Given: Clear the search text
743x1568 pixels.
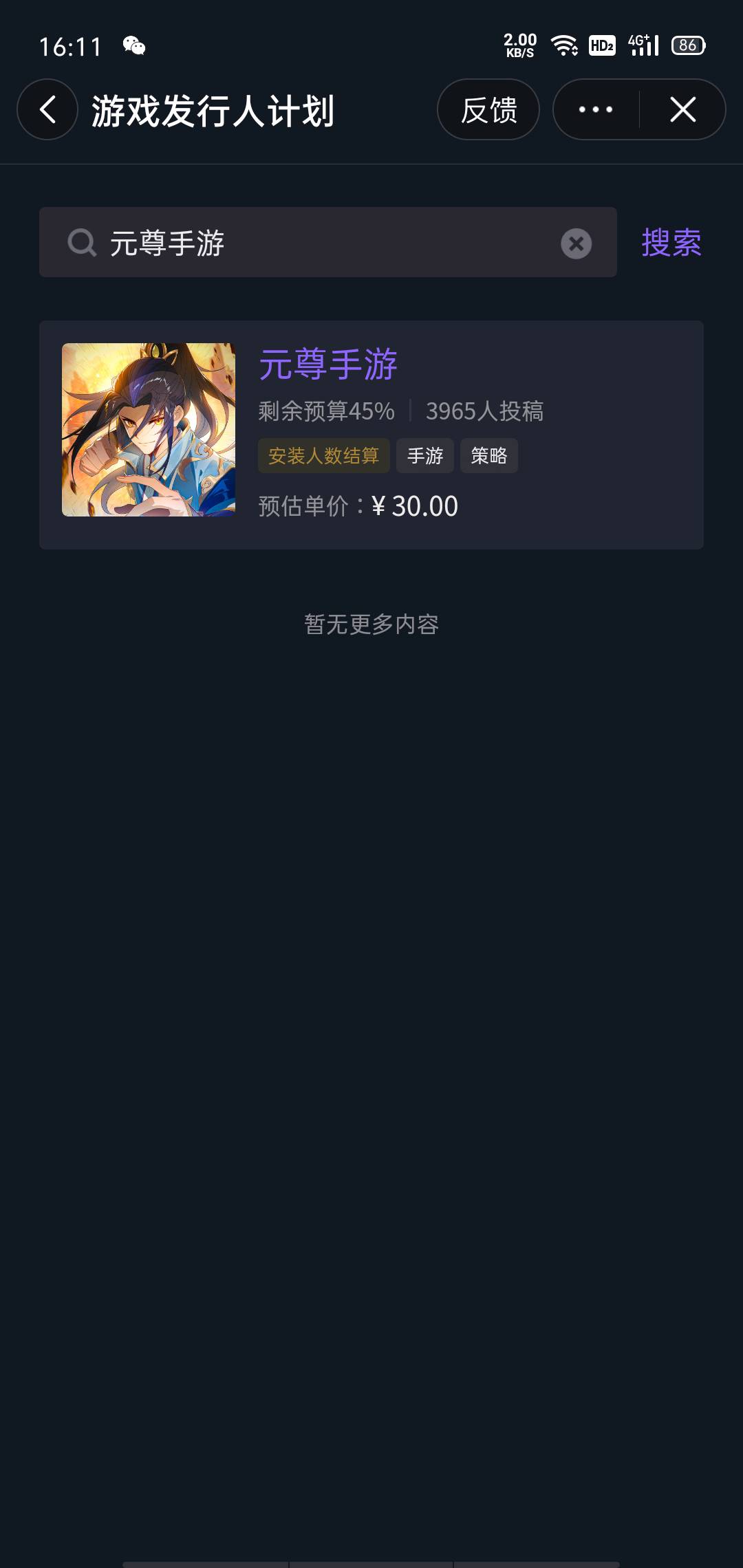Looking at the screenshot, I should pos(577,243).
